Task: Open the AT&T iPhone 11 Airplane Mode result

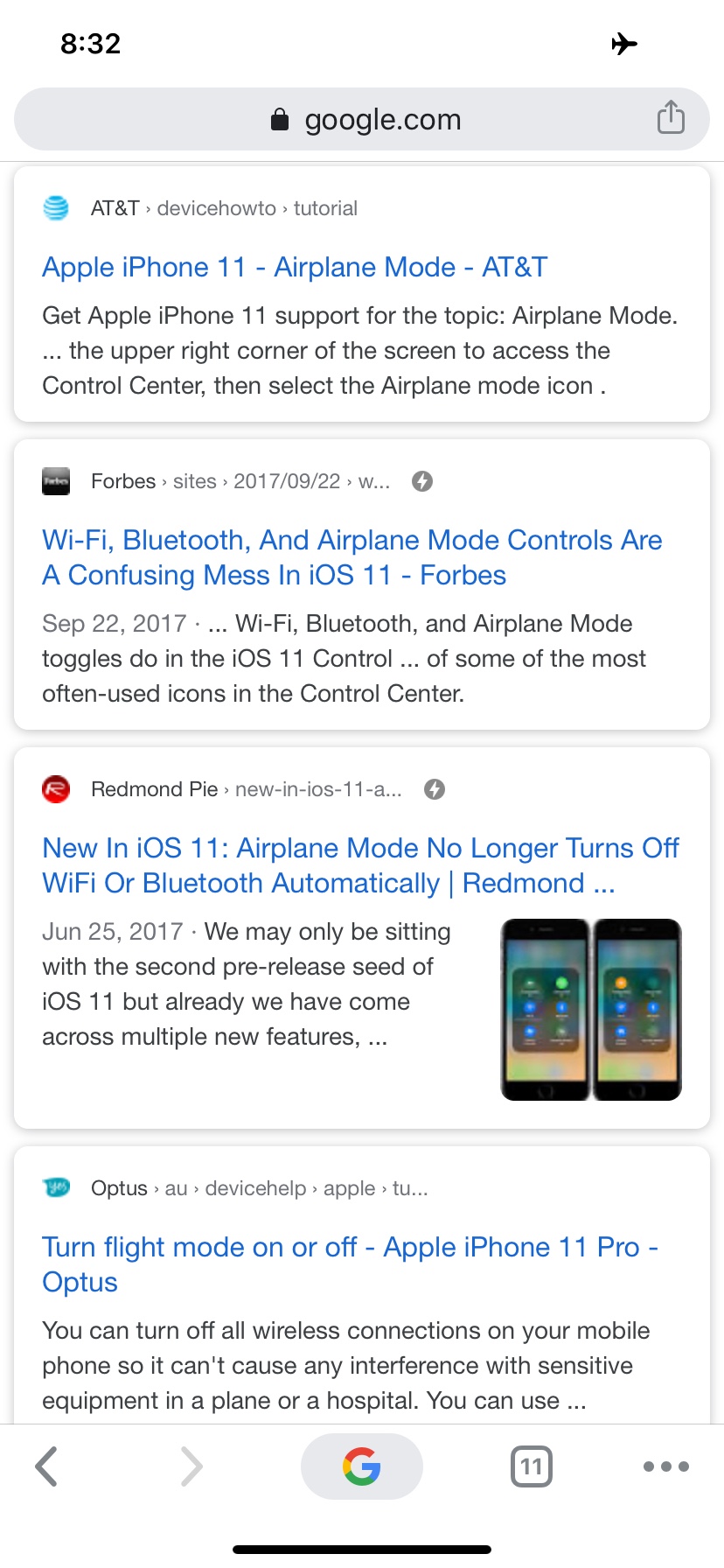Action: point(295,267)
